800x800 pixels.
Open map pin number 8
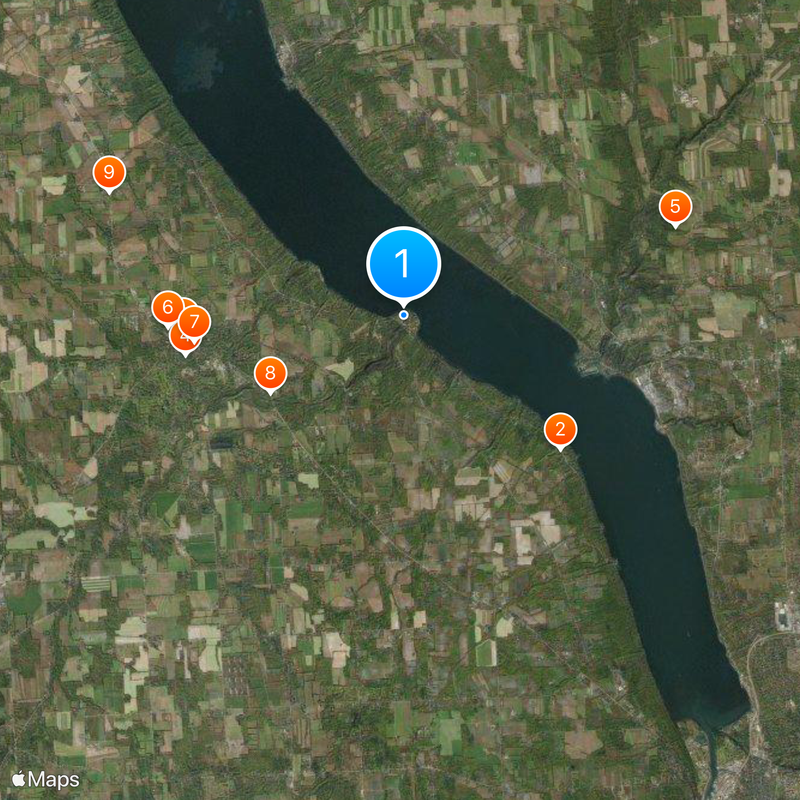coord(269,373)
